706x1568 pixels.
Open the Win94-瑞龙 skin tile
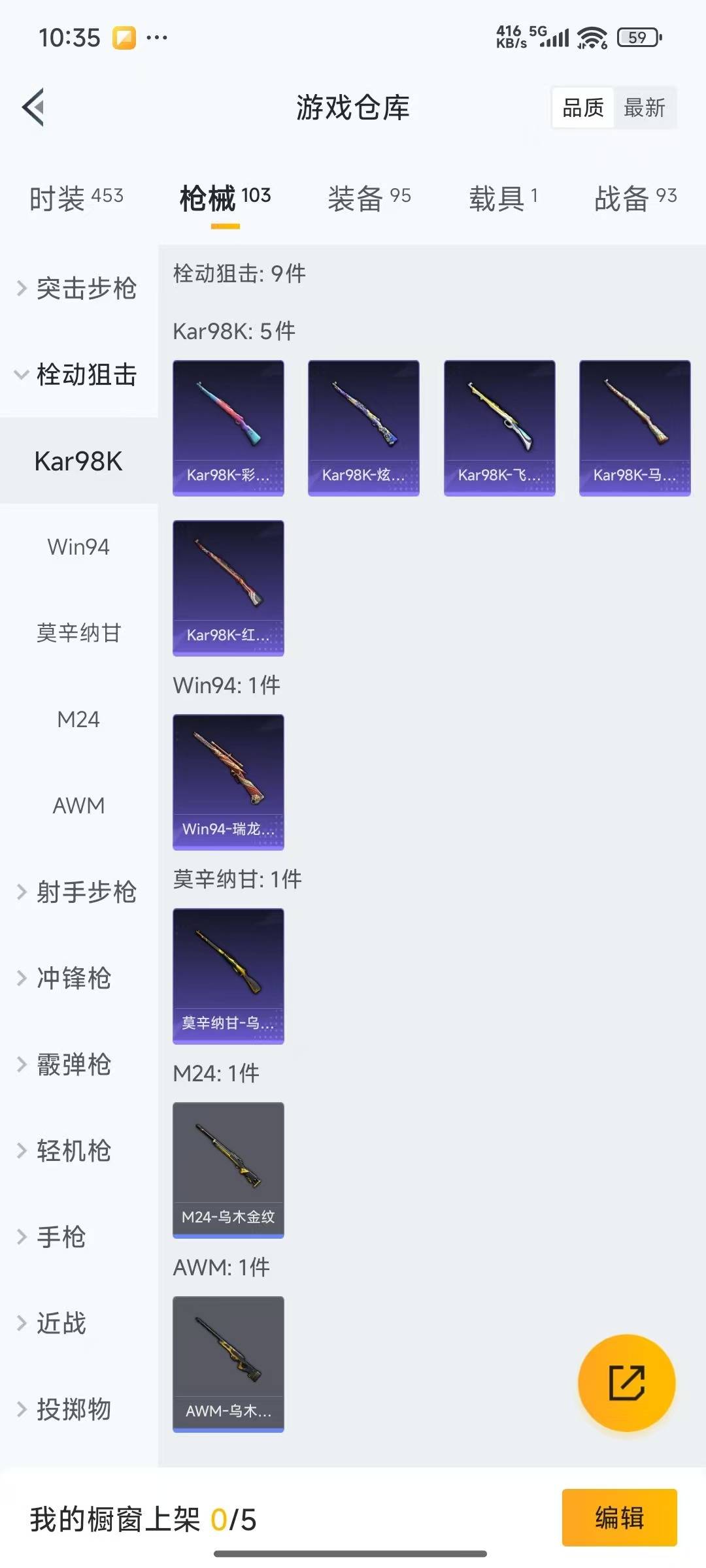[228, 782]
